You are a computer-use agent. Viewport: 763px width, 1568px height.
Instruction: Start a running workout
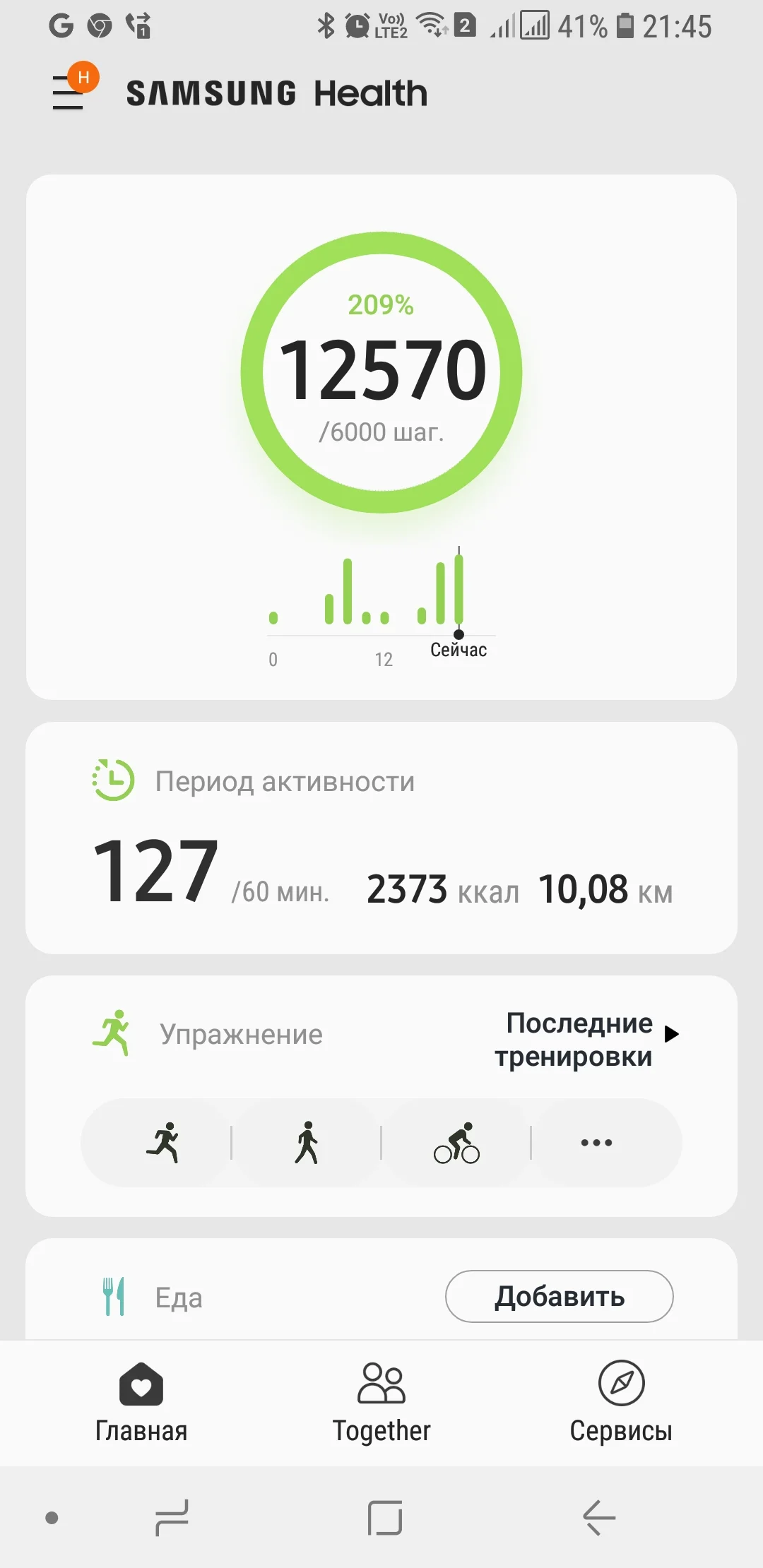click(x=163, y=1142)
